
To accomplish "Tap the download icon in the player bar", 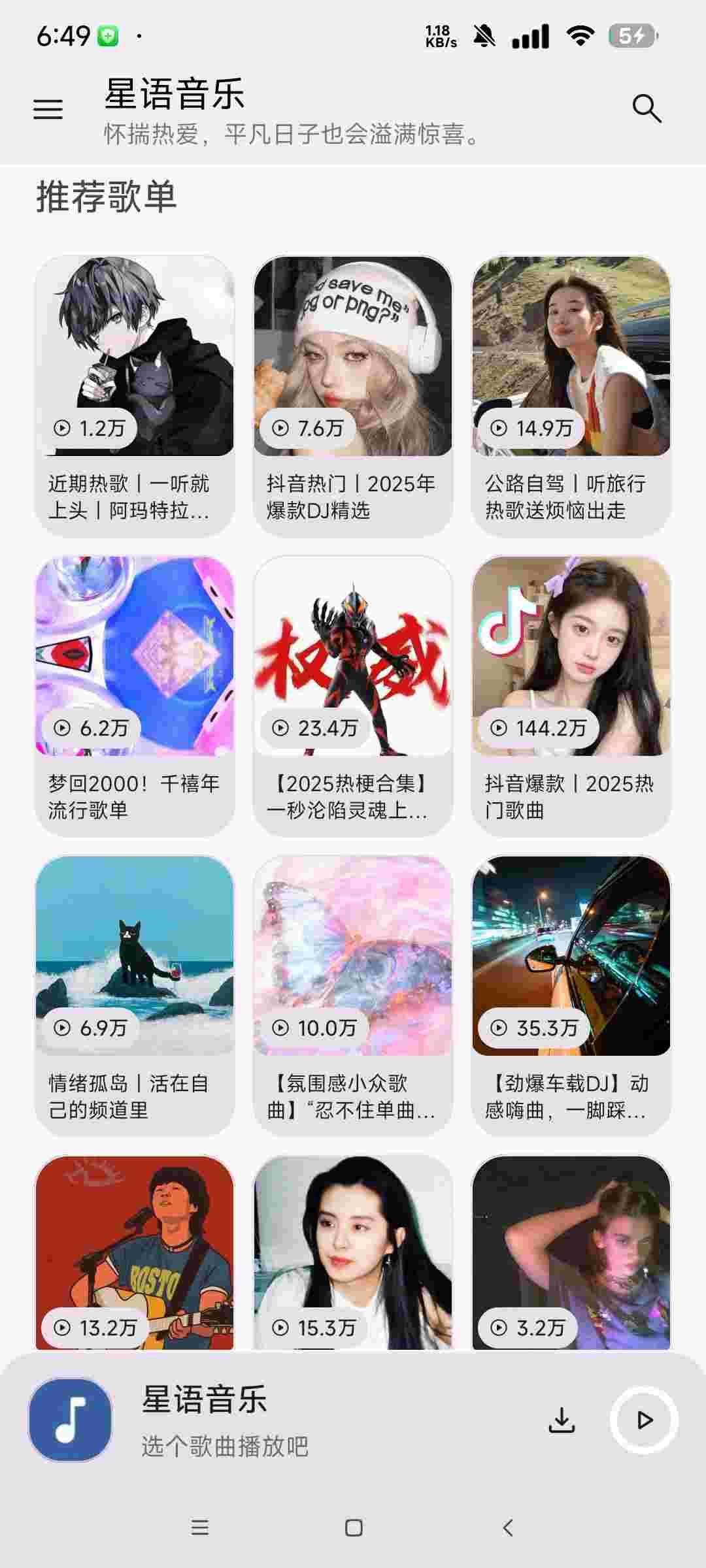I will (562, 1420).
